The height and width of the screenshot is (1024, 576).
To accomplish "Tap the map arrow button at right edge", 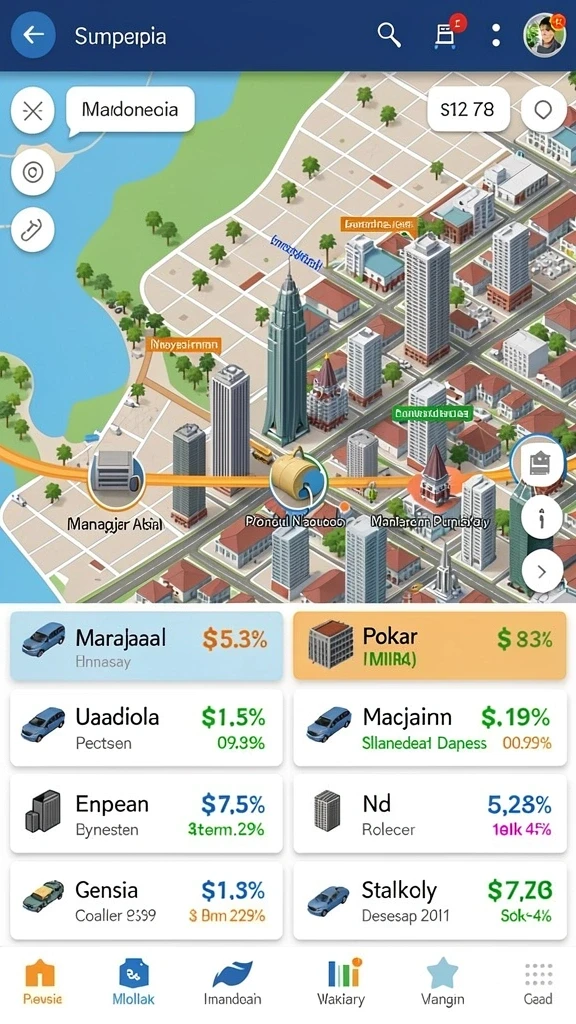I will click(543, 571).
